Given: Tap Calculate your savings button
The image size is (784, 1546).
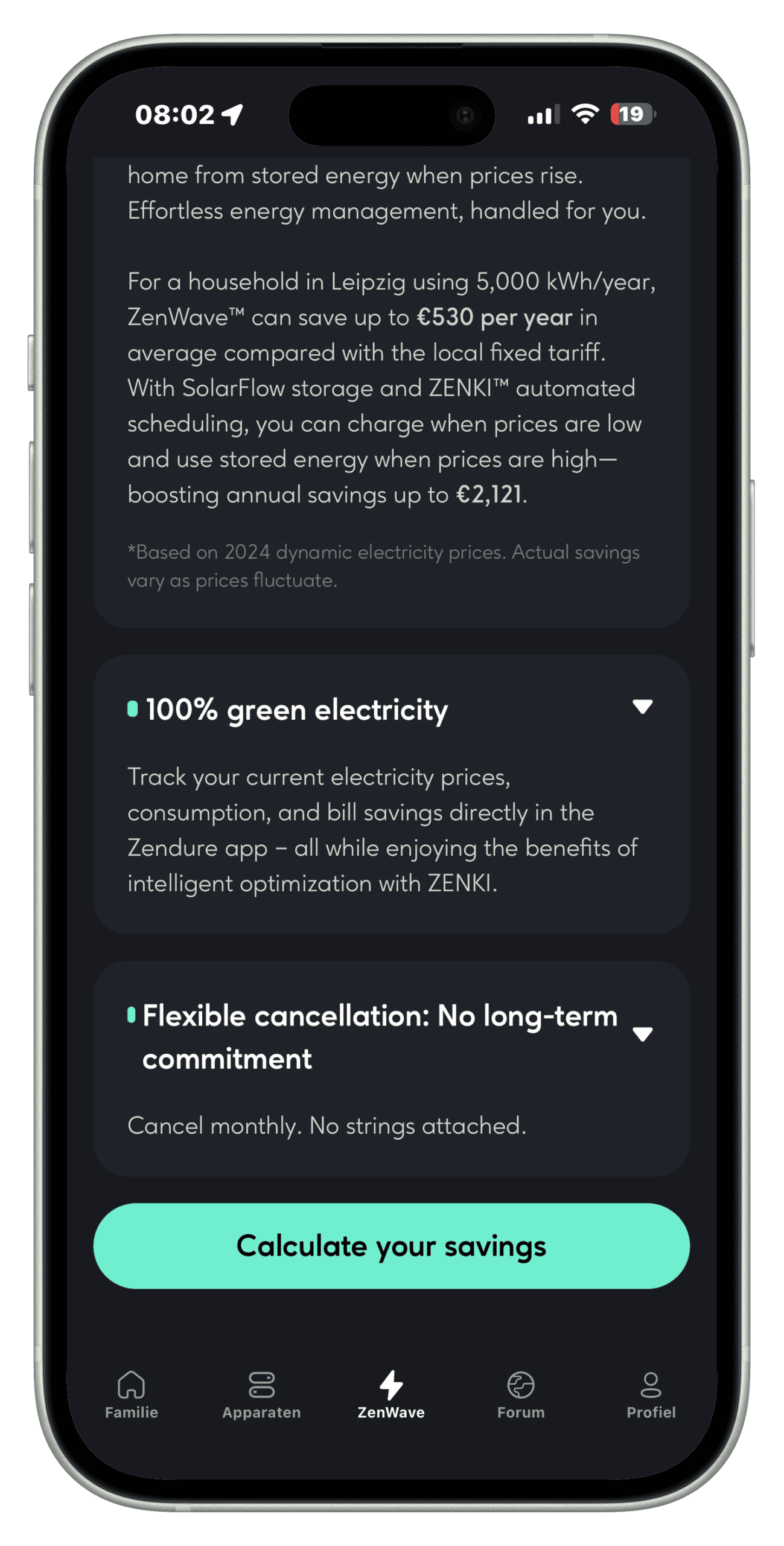Looking at the screenshot, I should coord(391,1246).
